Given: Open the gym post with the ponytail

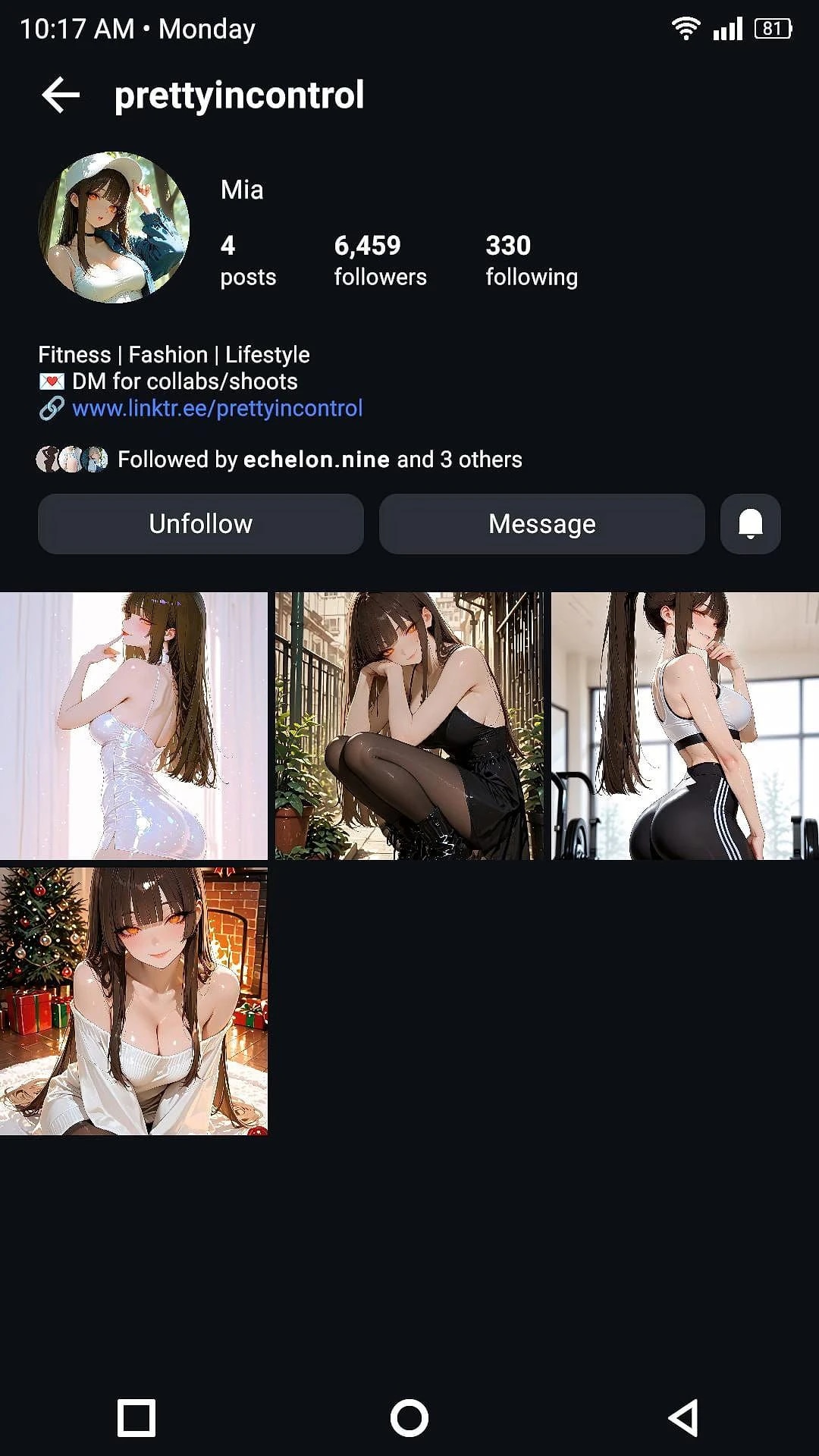Looking at the screenshot, I should tap(685, 726).
